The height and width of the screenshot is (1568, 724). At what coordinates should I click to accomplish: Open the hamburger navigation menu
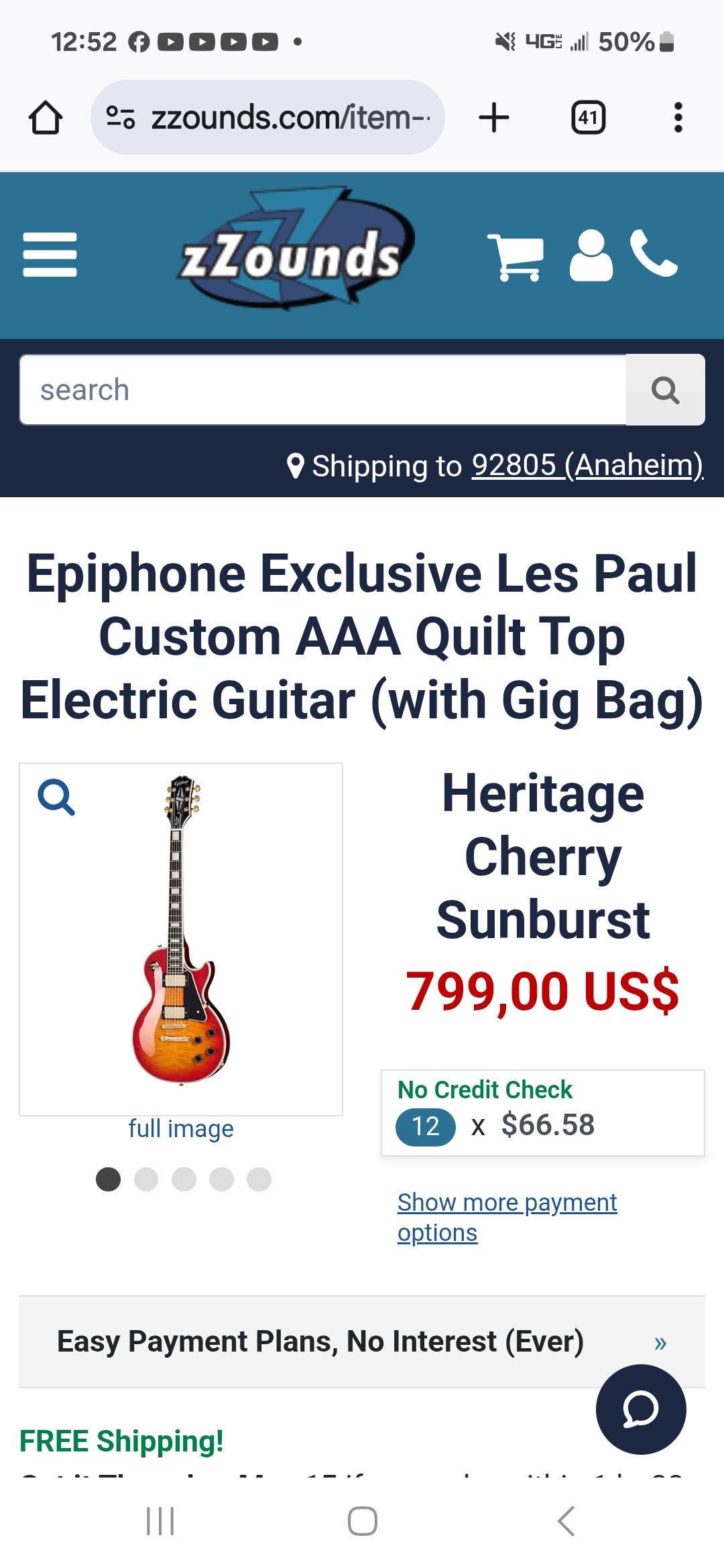point(50,255)
